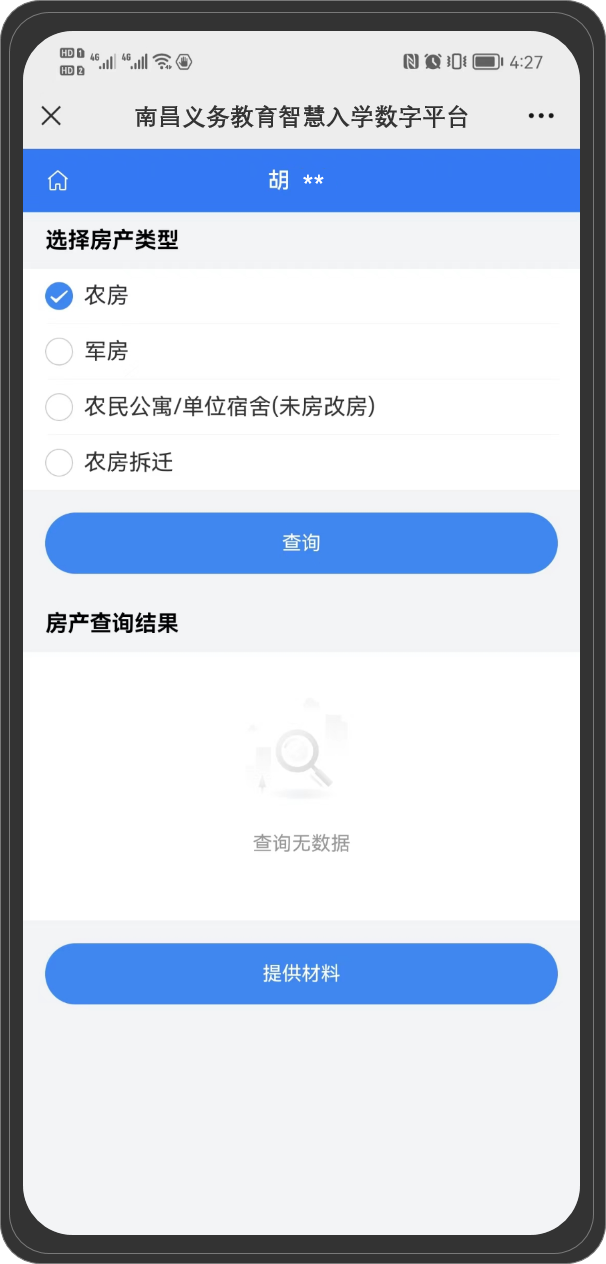
Task: Close the mini program page
Action: click(x=51, y=116)
